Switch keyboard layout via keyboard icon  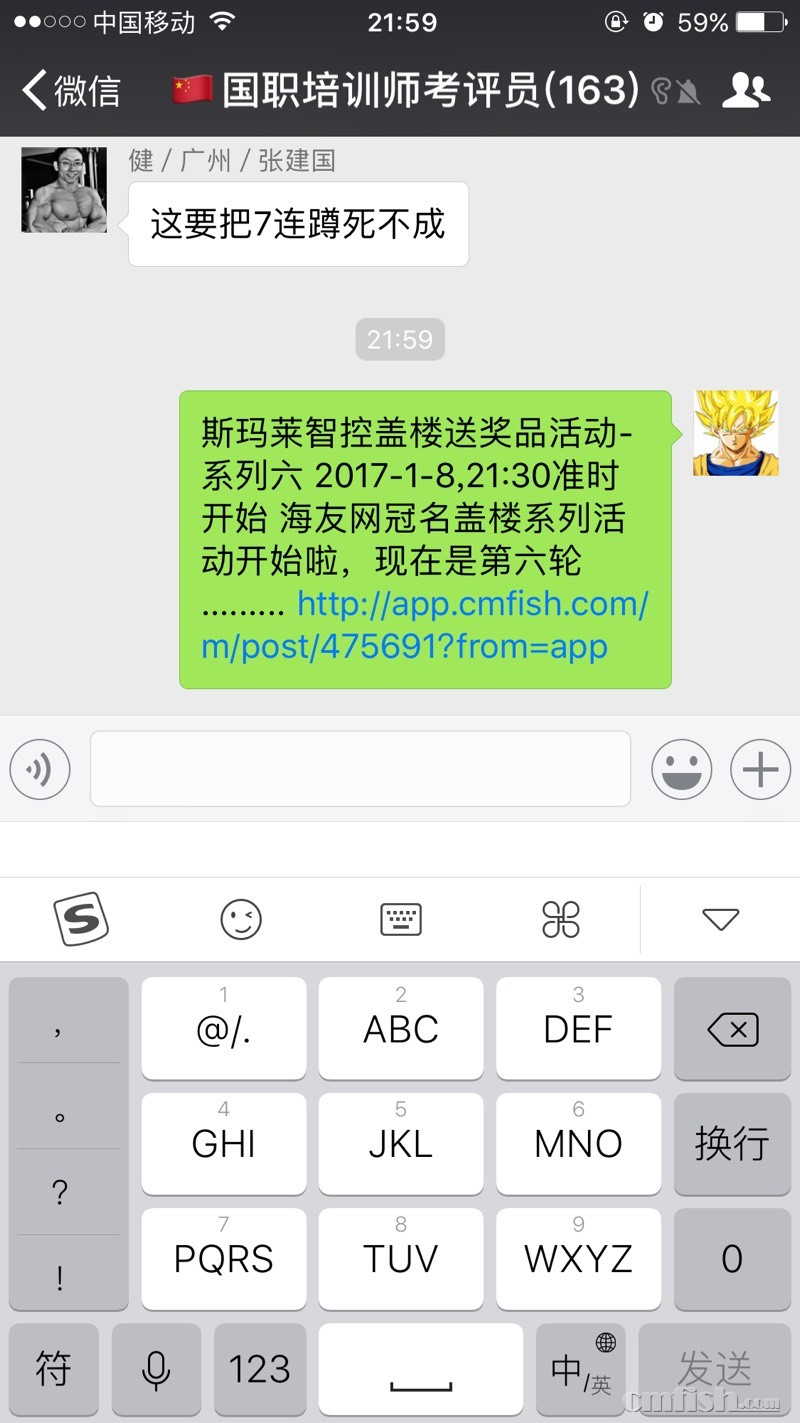pyautogui.click(x=401, y=919)
